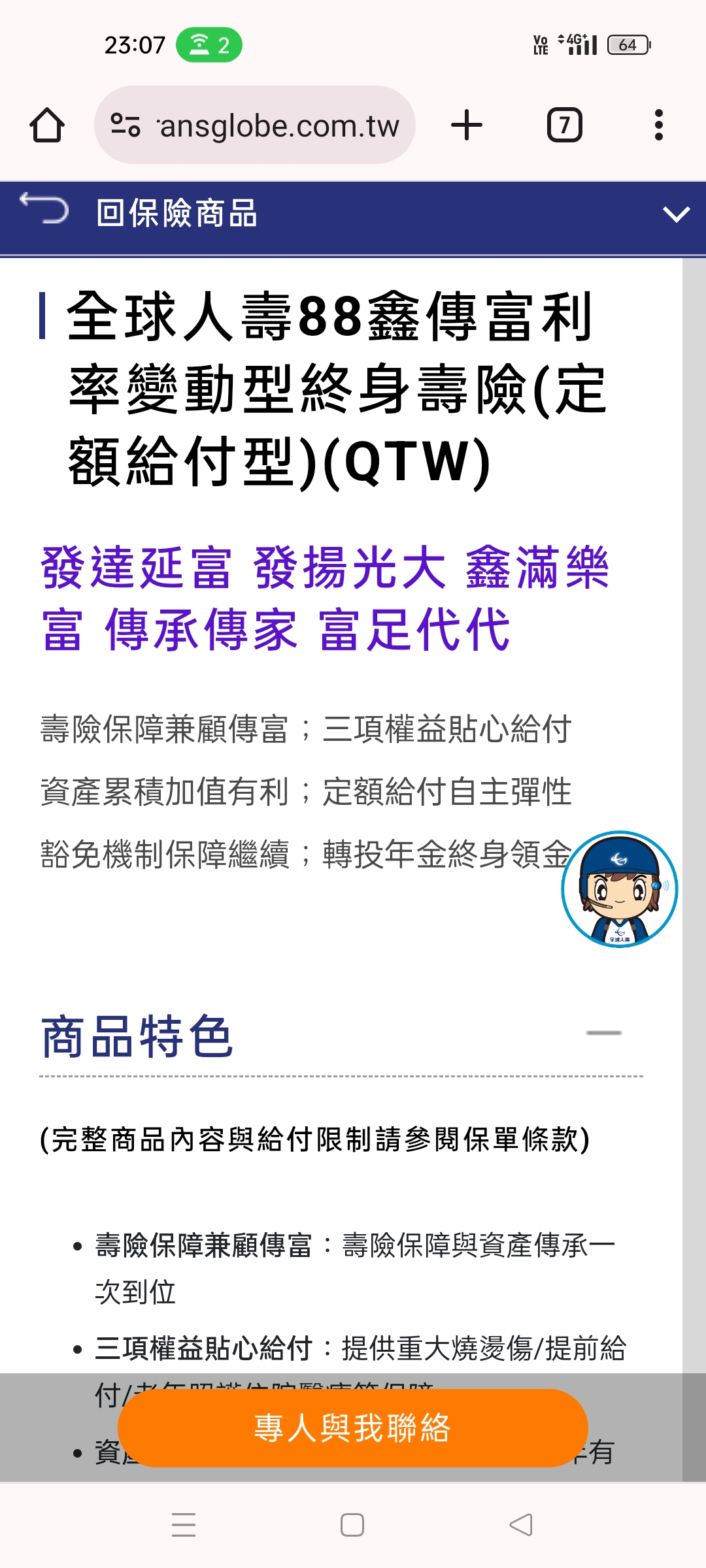Tap the 專人與我聯絡 button

coord(353,1428)
